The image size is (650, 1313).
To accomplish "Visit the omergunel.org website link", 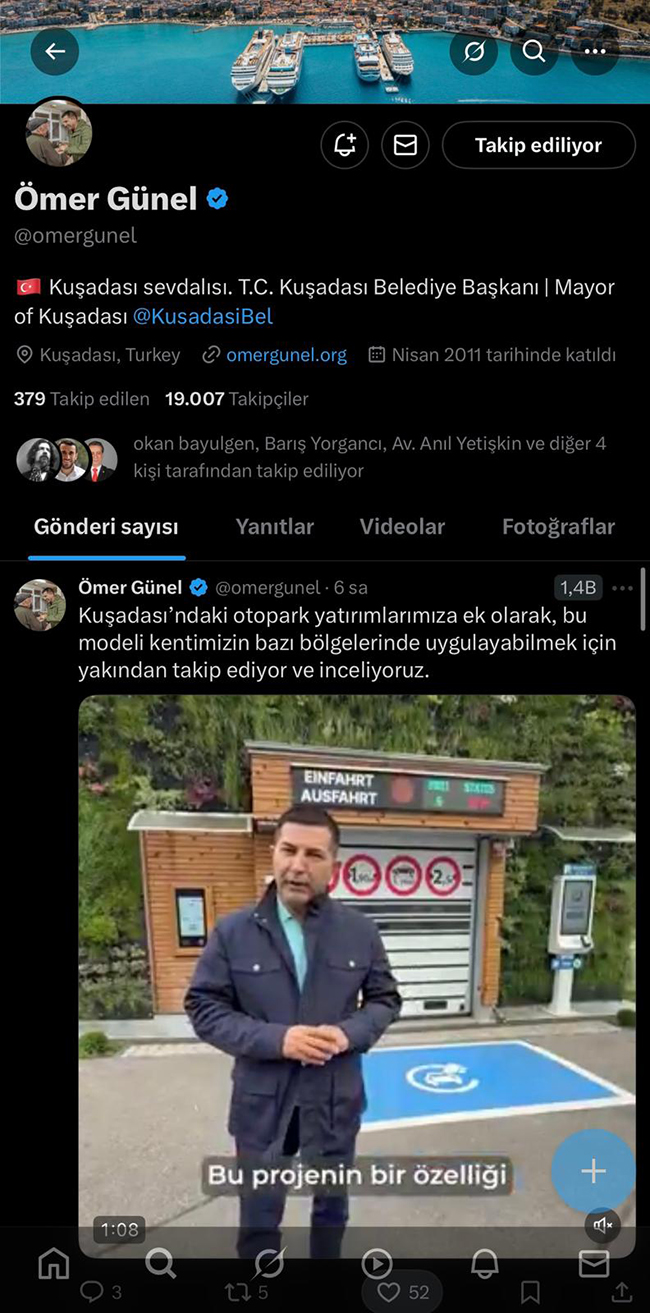I will (x=286, y=355).
